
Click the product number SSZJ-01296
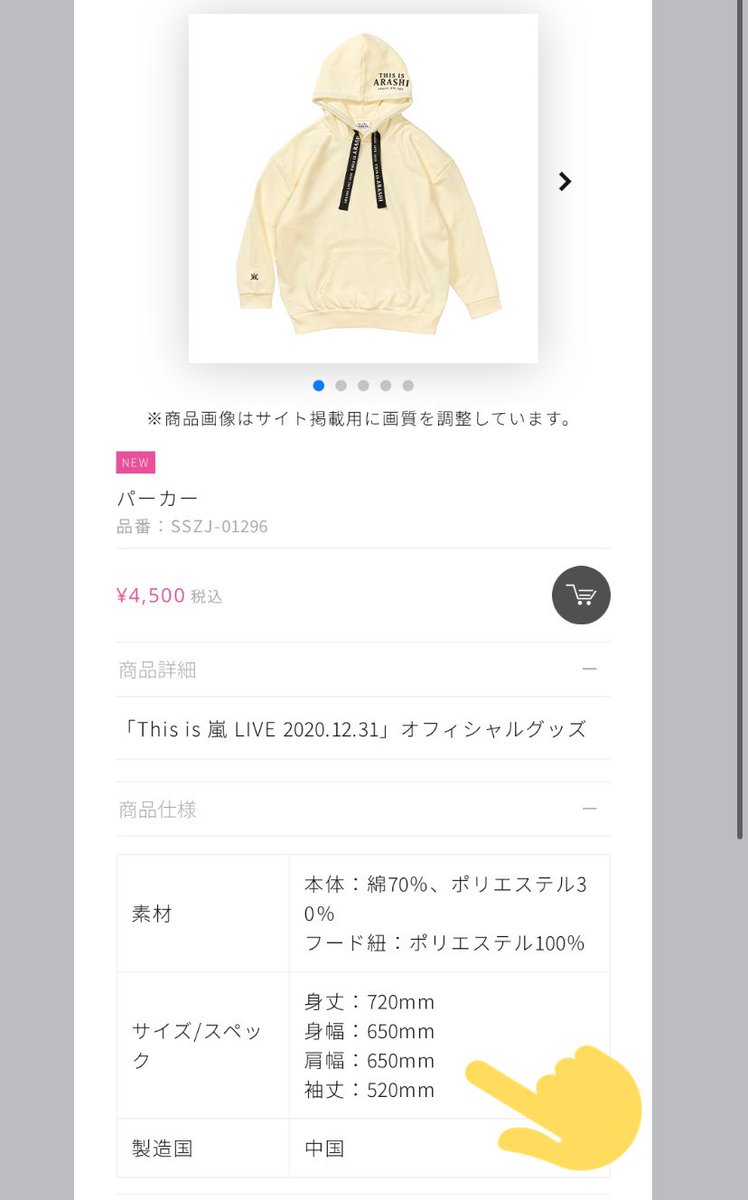point(188,525)
